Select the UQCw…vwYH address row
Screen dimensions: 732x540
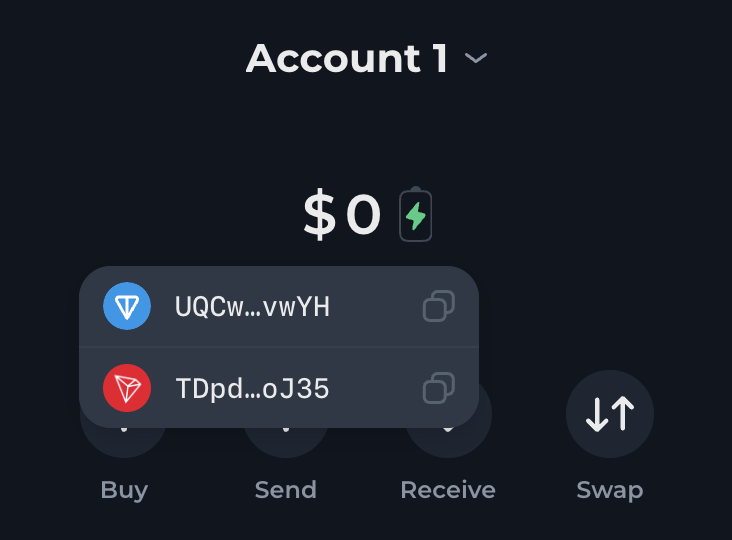252,307
